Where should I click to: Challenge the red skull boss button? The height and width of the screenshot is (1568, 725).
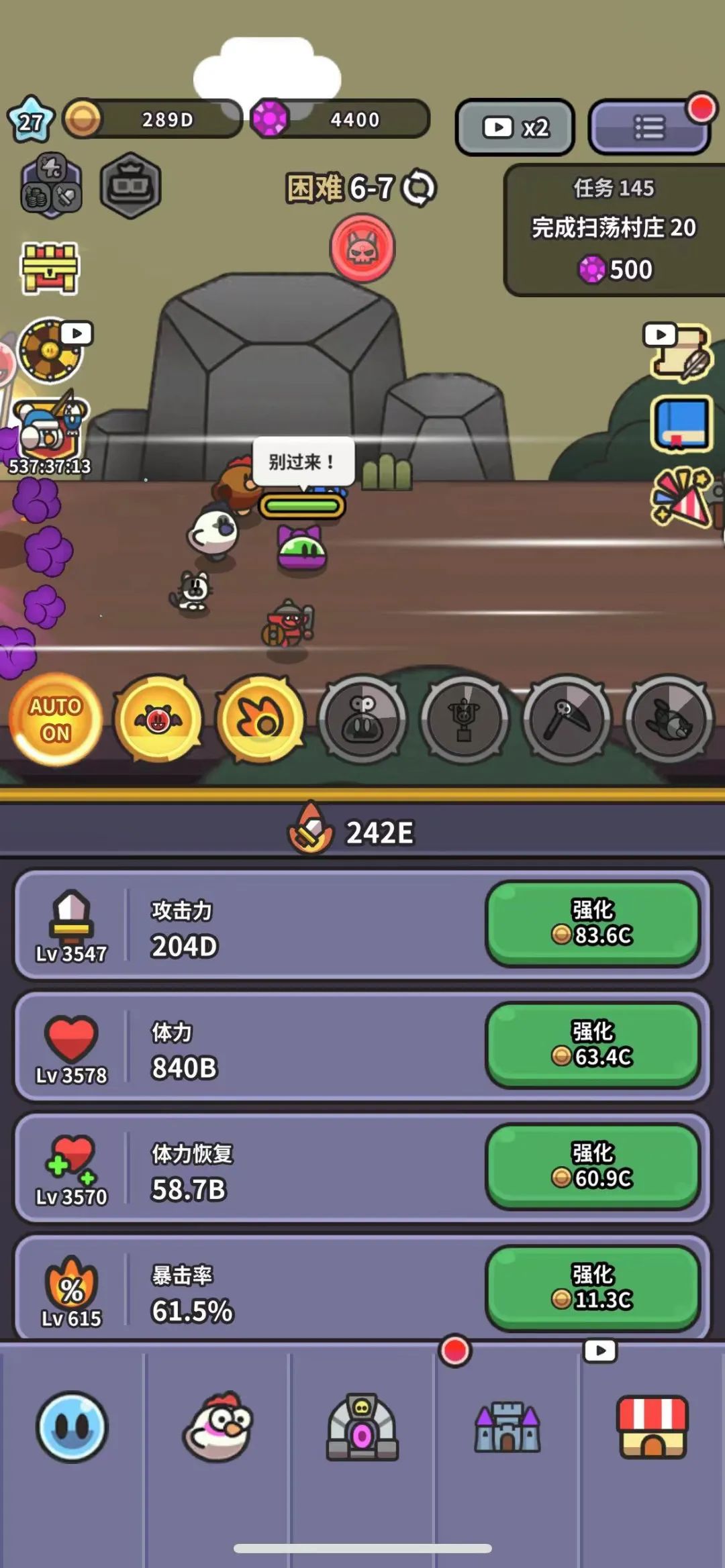tap(362, 248)
